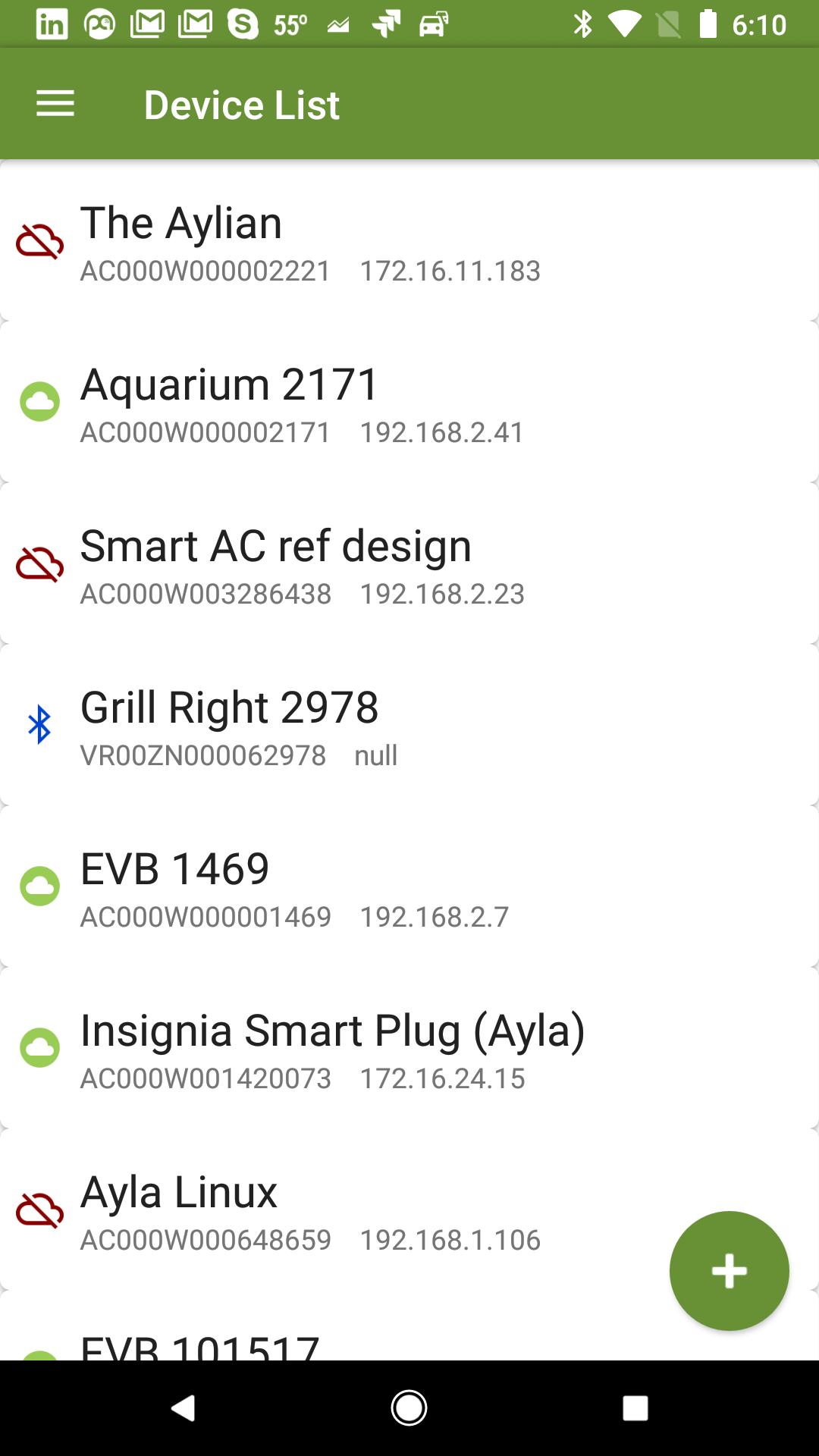The height and width of the screenshot is (1456, 819).
Task: Open The Aylian device
Action: click(409, 241)
